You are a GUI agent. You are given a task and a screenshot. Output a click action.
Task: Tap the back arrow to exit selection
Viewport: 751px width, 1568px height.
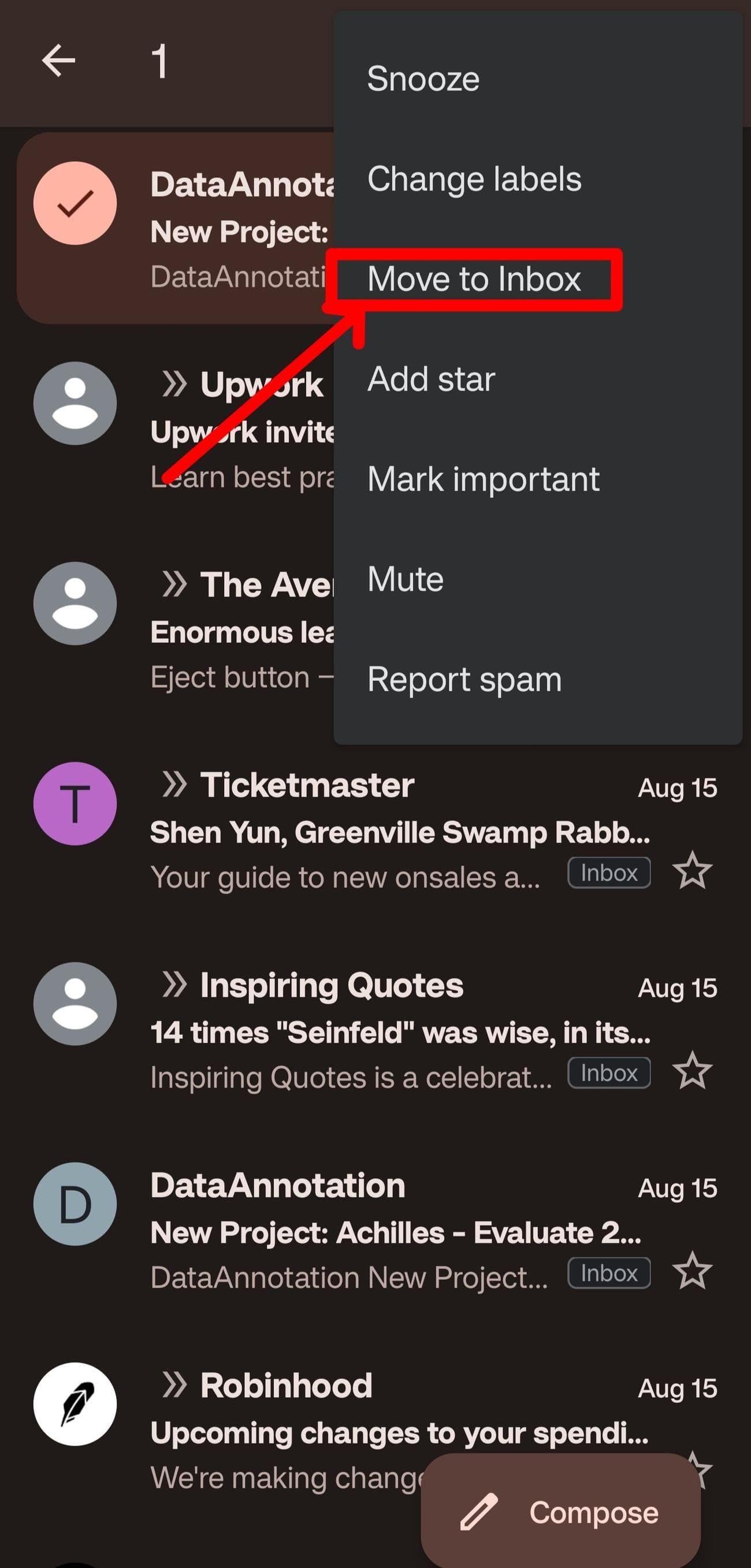[58, 61]
